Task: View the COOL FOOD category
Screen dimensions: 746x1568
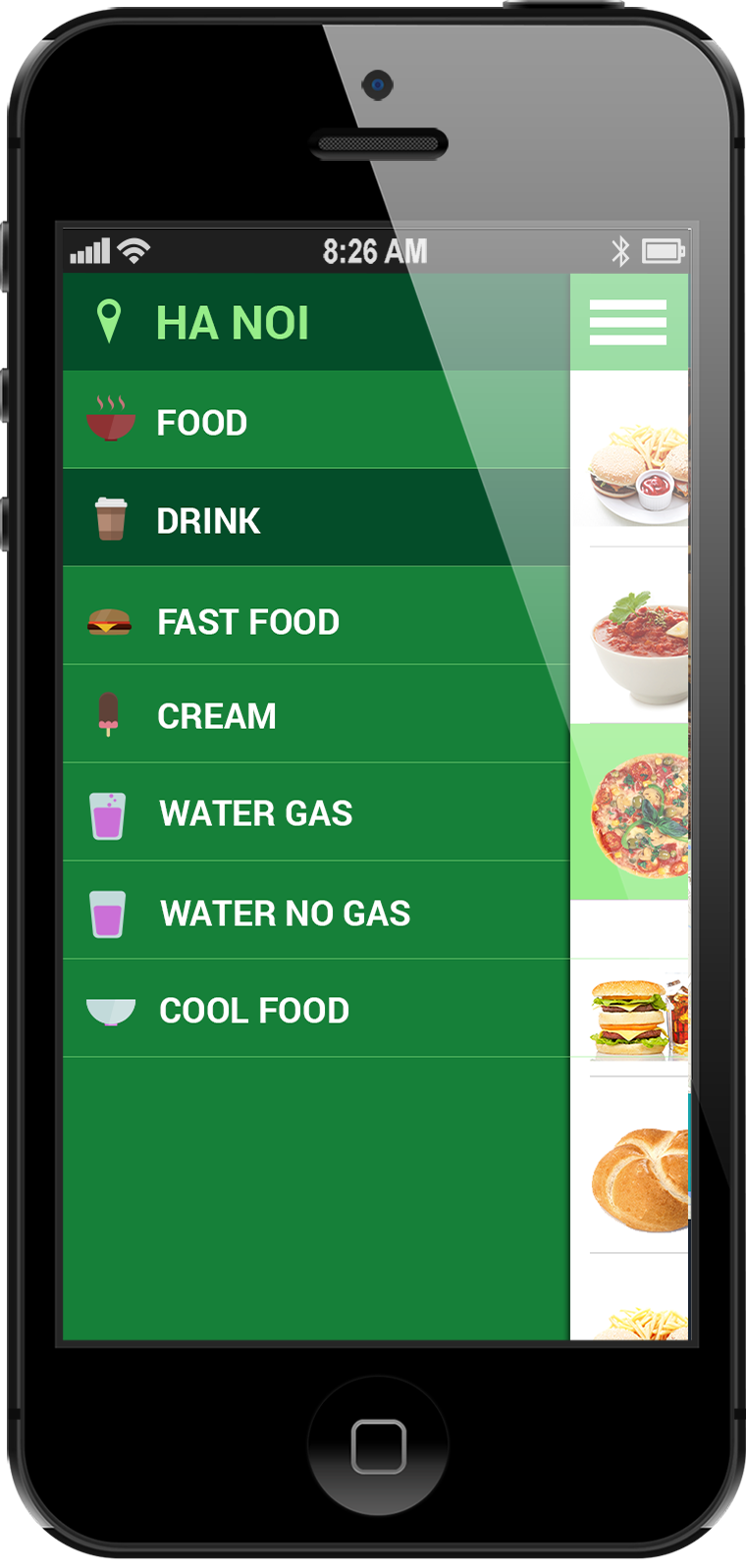Action: pyautogui.click(x=316, y=1009)
